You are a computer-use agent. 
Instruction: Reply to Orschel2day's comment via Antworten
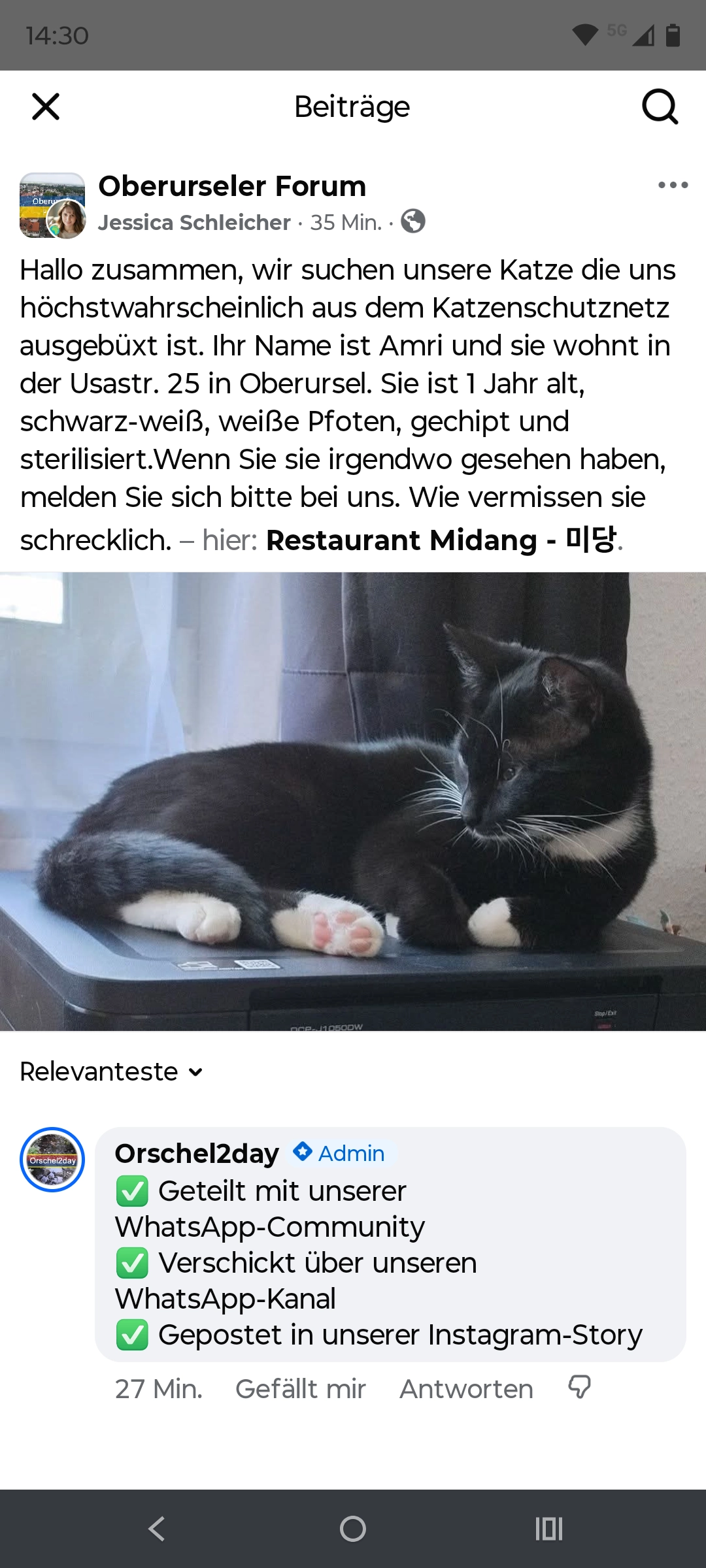(466, 1389)
